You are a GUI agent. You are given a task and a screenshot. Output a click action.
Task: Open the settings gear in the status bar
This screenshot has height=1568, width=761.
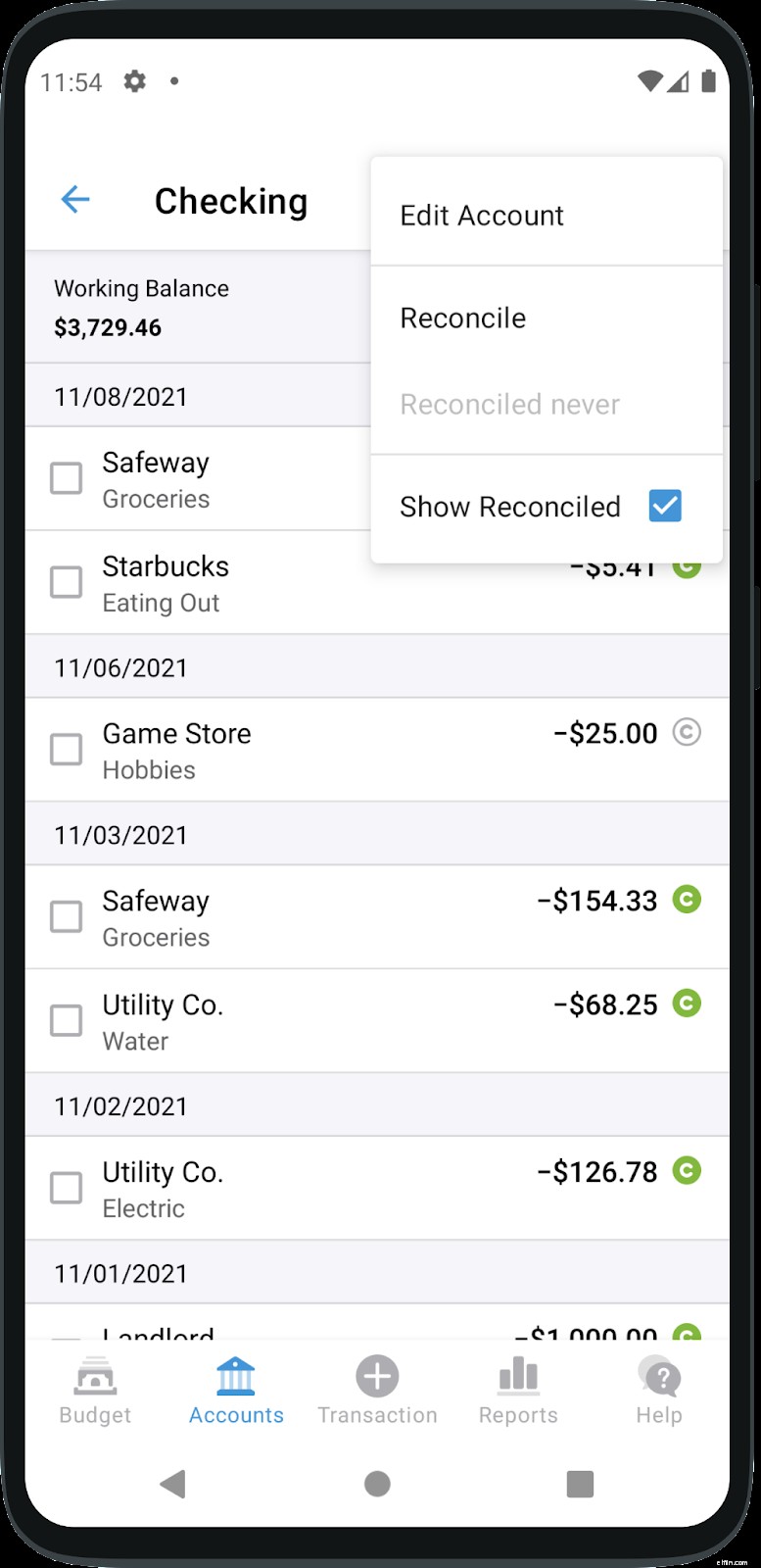(x=134, y=81)
